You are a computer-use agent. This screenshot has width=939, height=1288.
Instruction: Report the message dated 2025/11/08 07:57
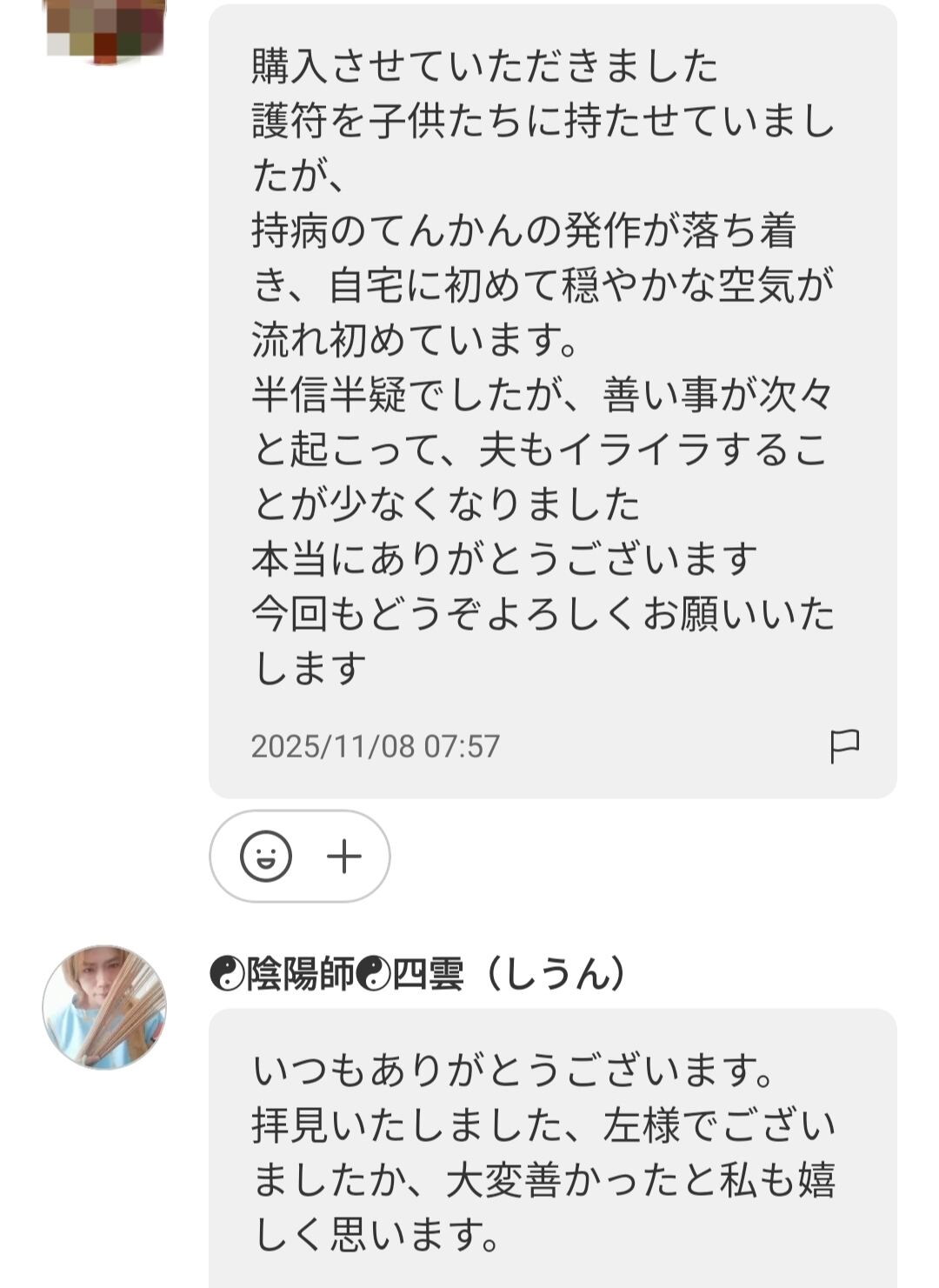point(844,746)
